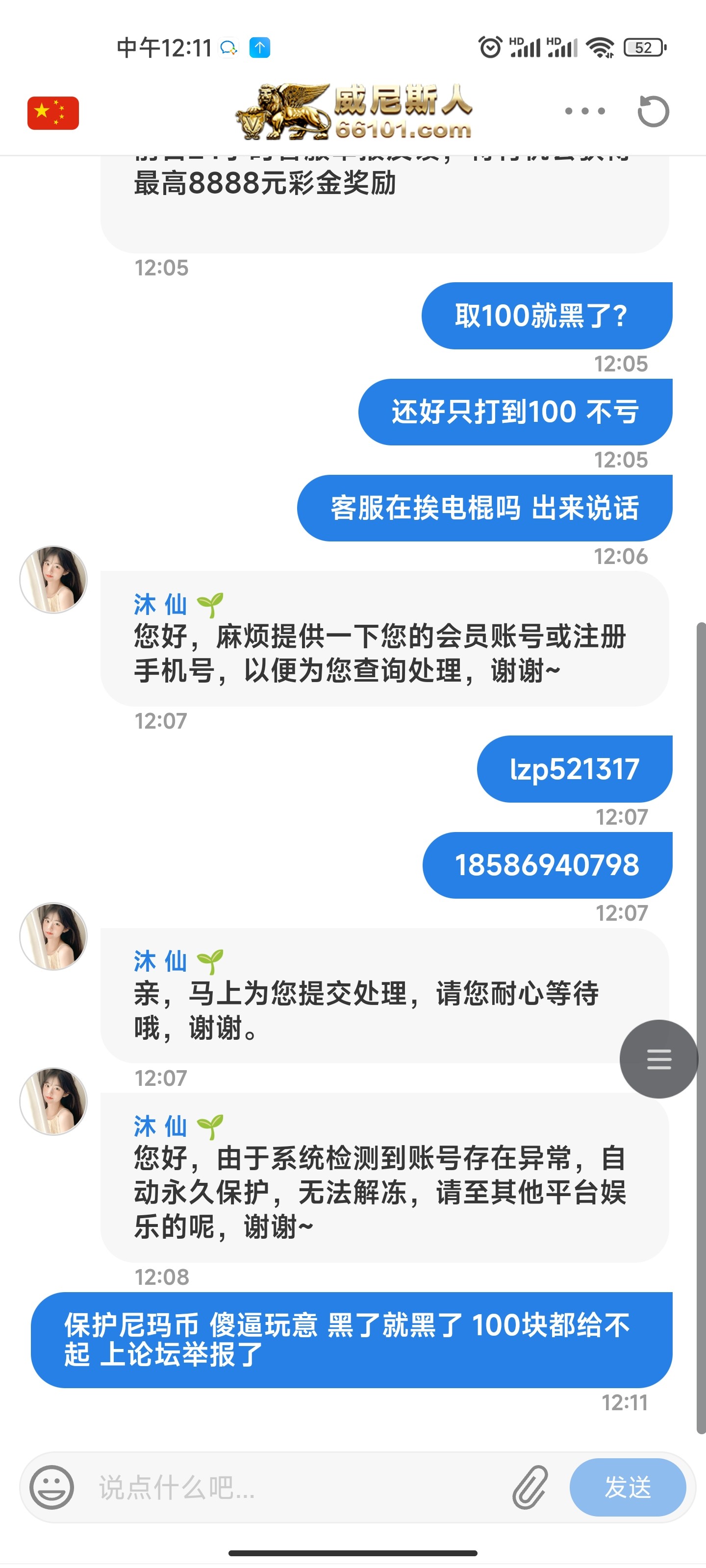The width and height of the screenshot is (706, 1568).
Task: Tap the China flag icon
Action: 53,113
